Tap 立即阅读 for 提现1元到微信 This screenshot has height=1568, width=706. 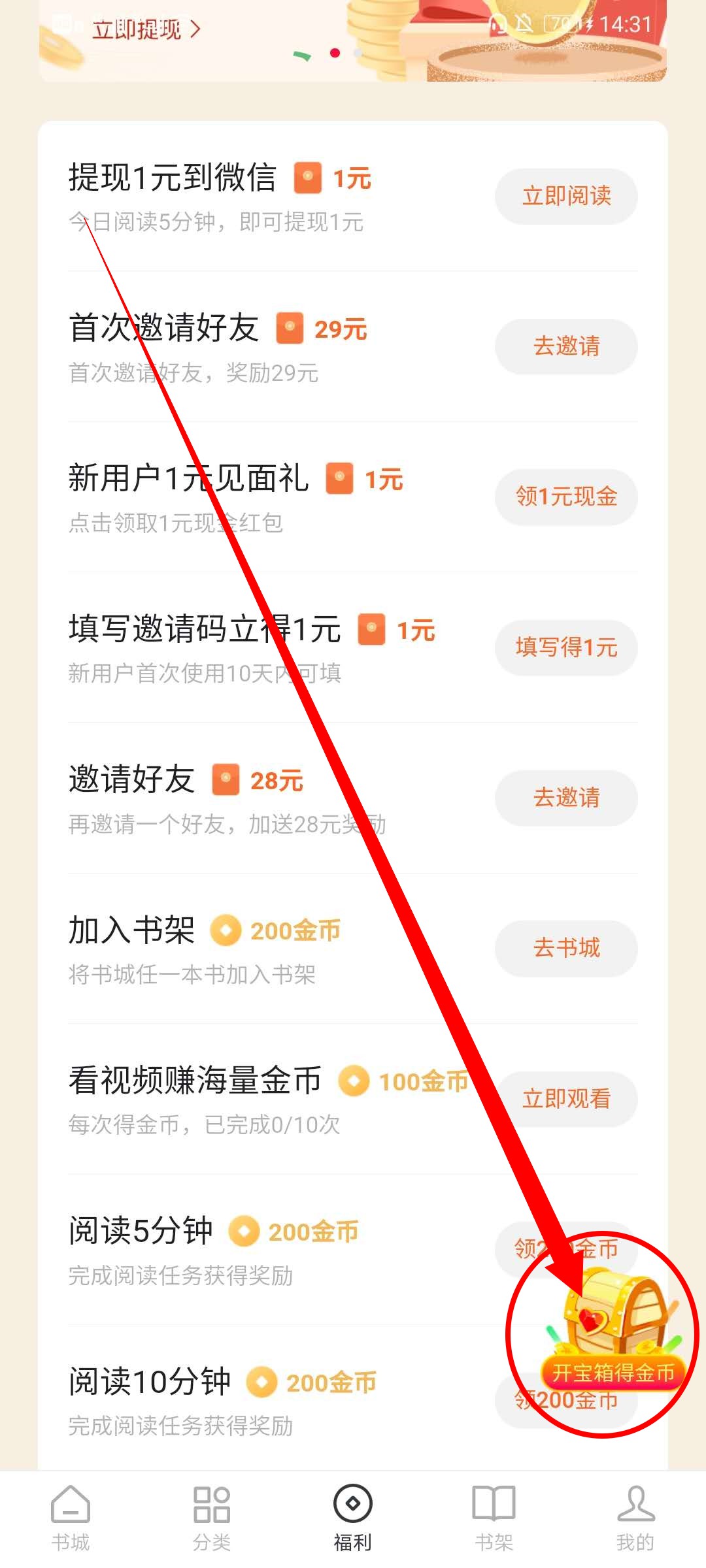(566, 197)
